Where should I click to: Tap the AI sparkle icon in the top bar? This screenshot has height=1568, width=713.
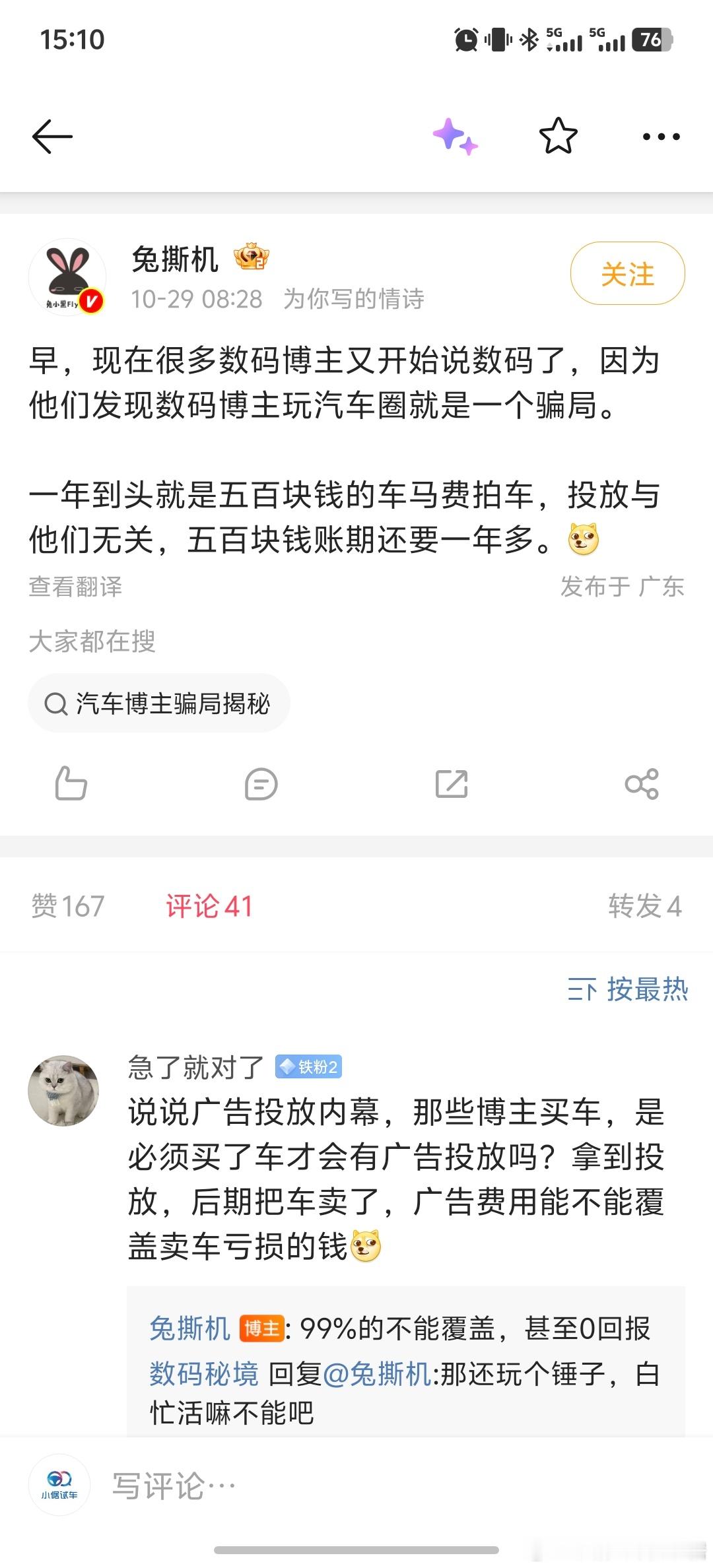(x=456, y=137)
